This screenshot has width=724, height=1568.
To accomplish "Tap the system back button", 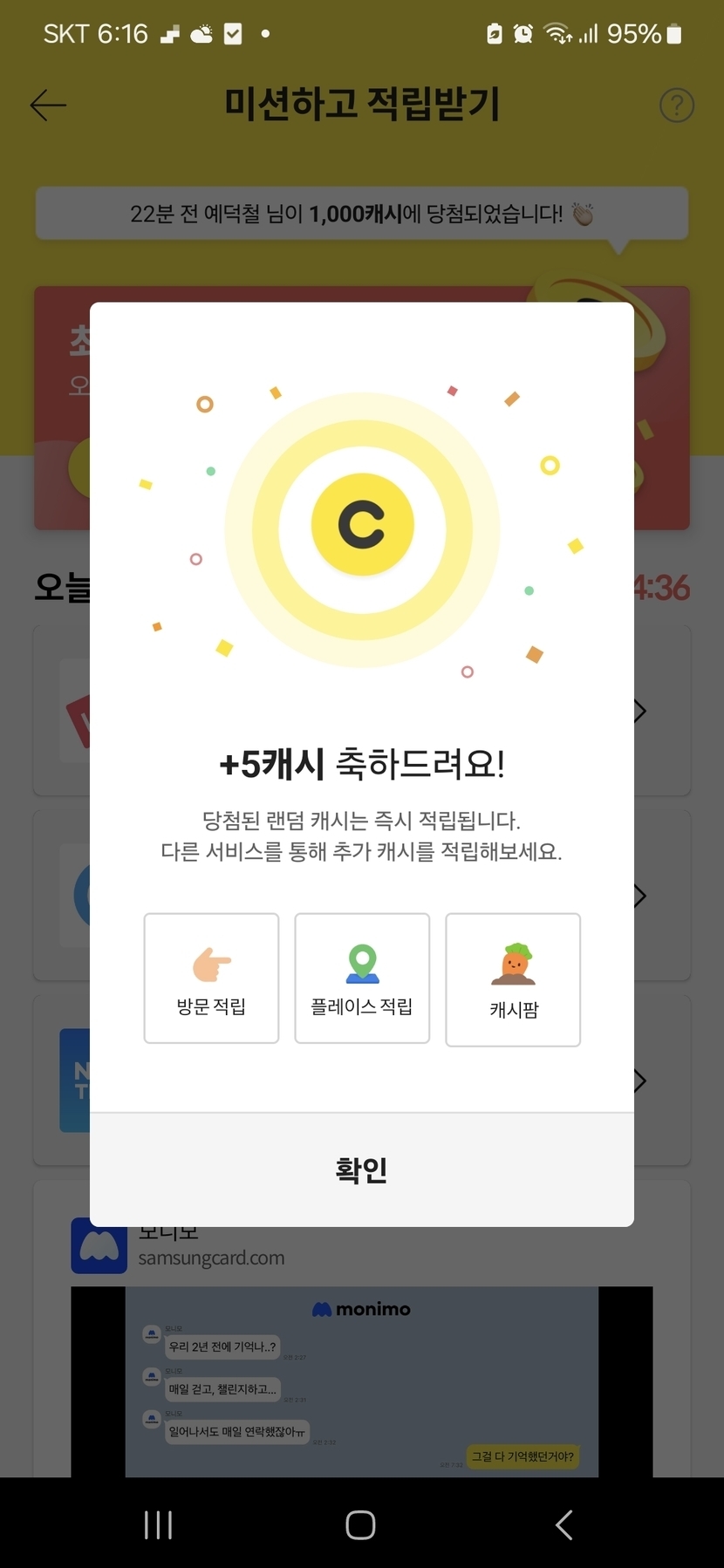I will point(564,1524).
